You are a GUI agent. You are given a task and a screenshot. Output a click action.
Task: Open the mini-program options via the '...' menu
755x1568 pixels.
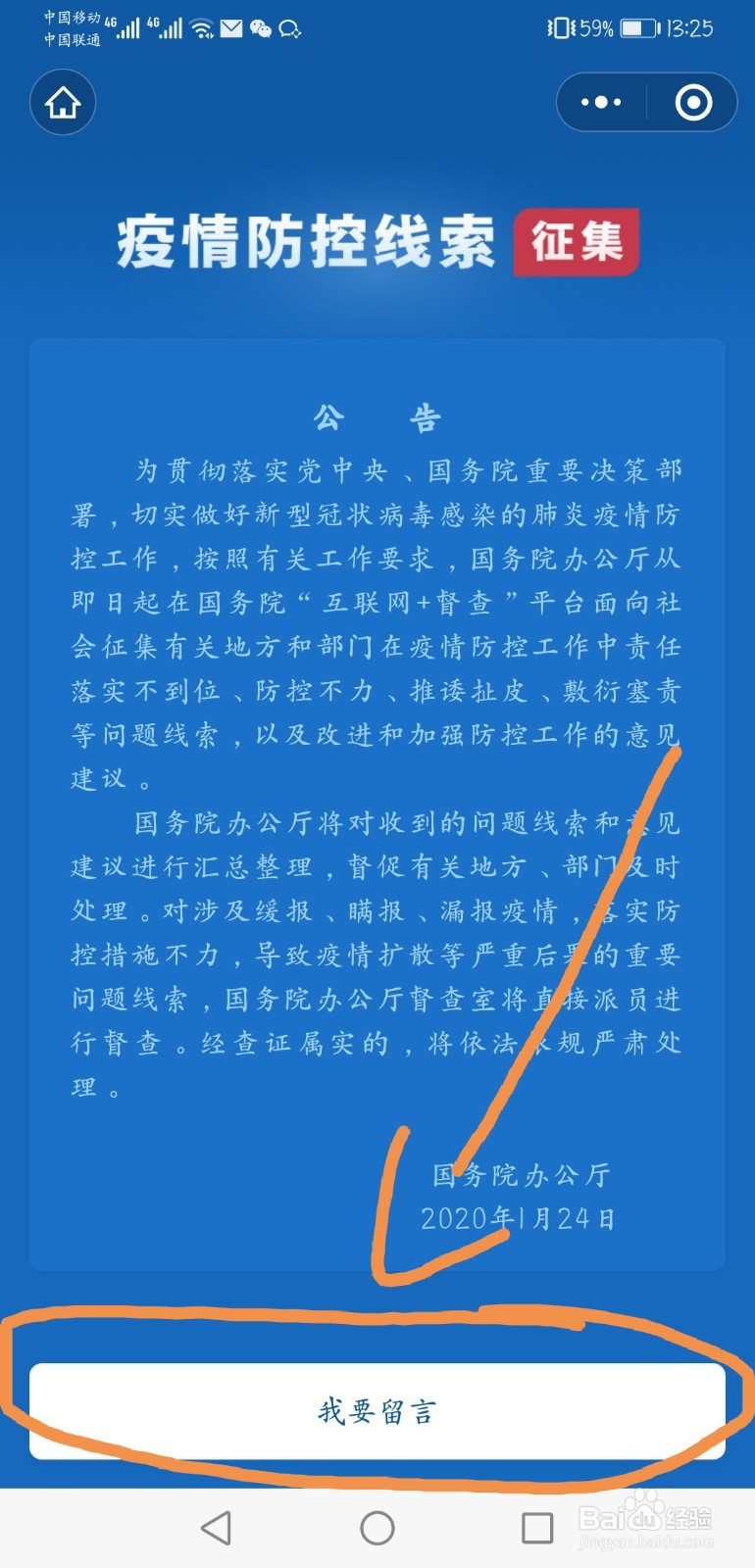[x=601, y=102]
